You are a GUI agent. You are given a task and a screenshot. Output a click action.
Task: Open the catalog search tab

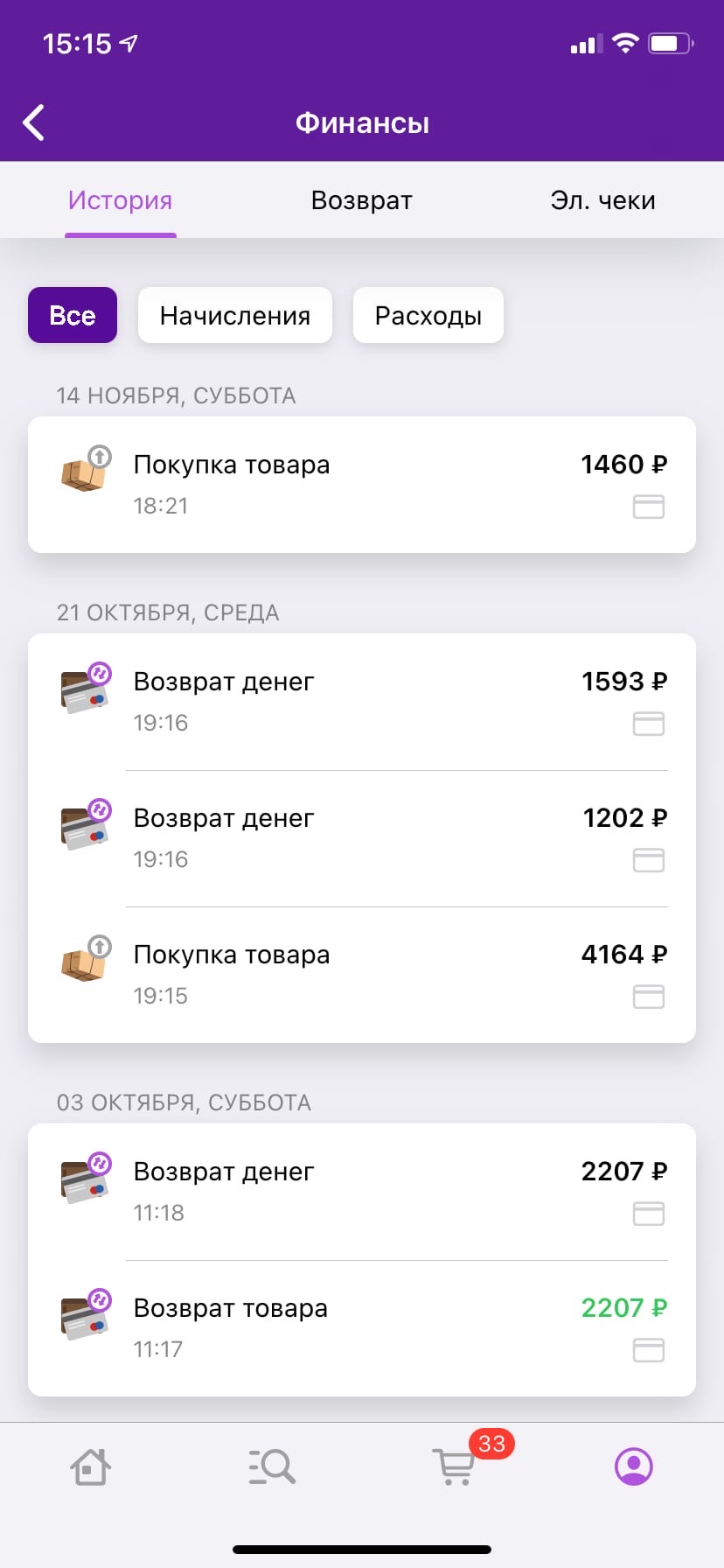[x=272, y=1466]
